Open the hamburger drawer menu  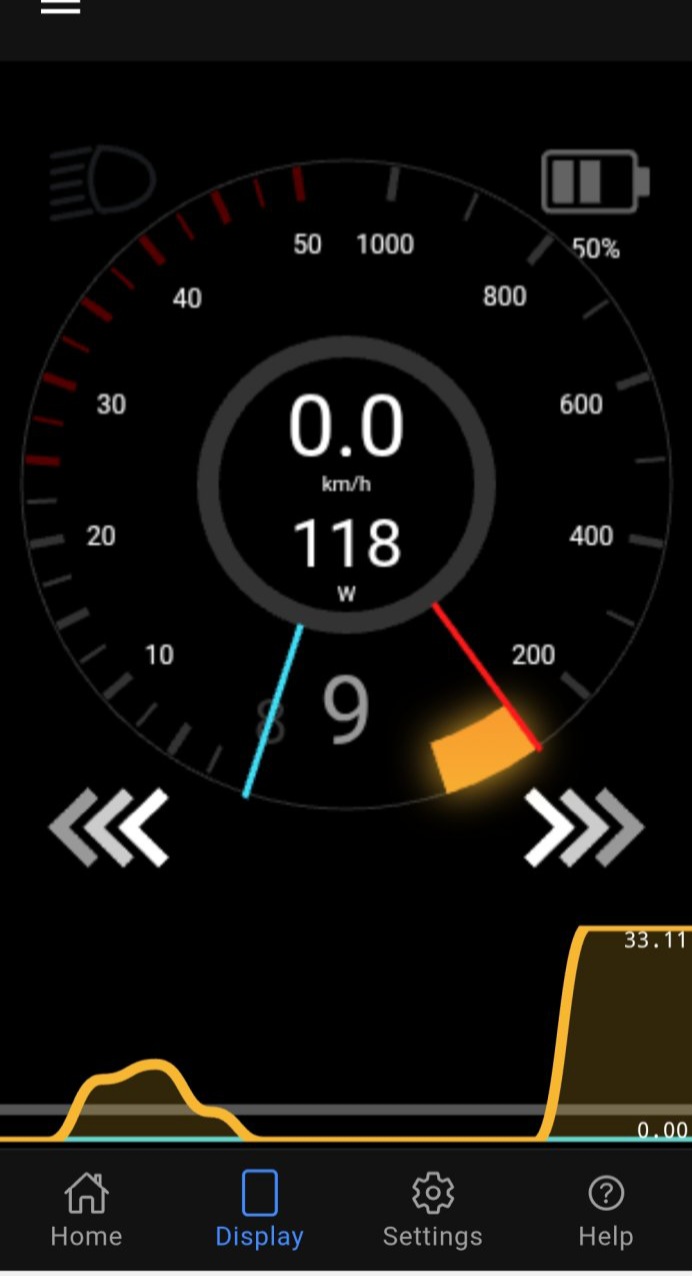(60, 8)
